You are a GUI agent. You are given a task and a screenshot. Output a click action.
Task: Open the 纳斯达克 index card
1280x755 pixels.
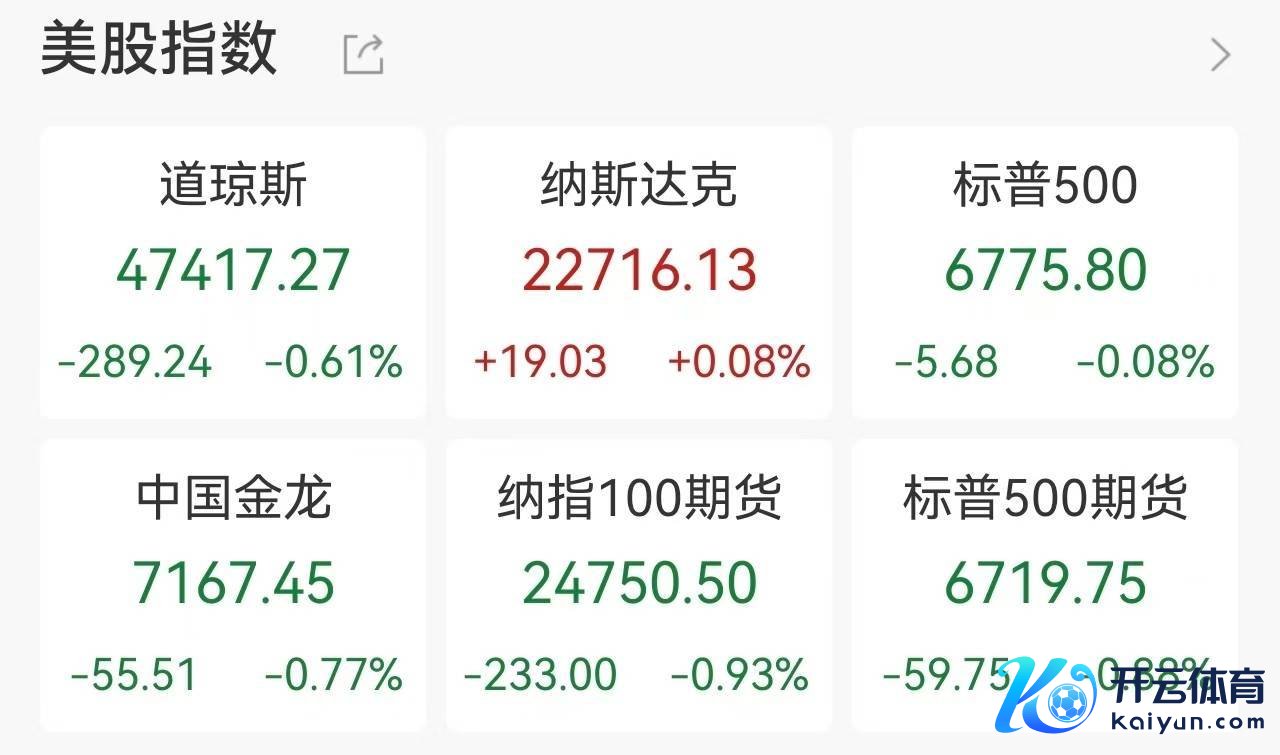click(639, 271)
